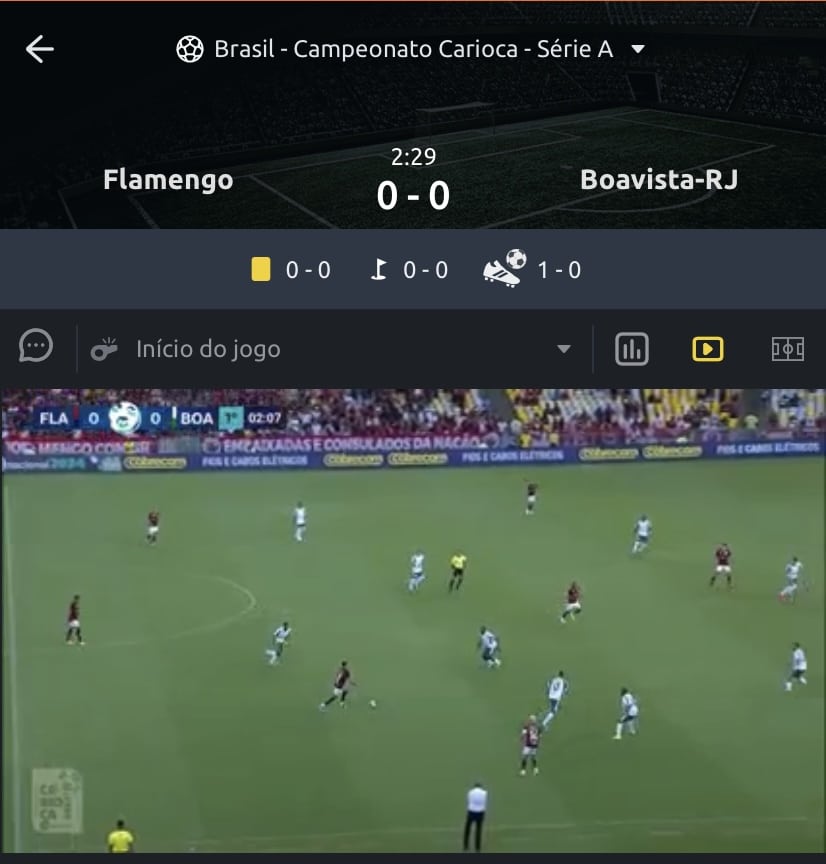Open the live chat panel
Image resolution: width=826 pixels, height=864 pixels.
coord(36,347)
